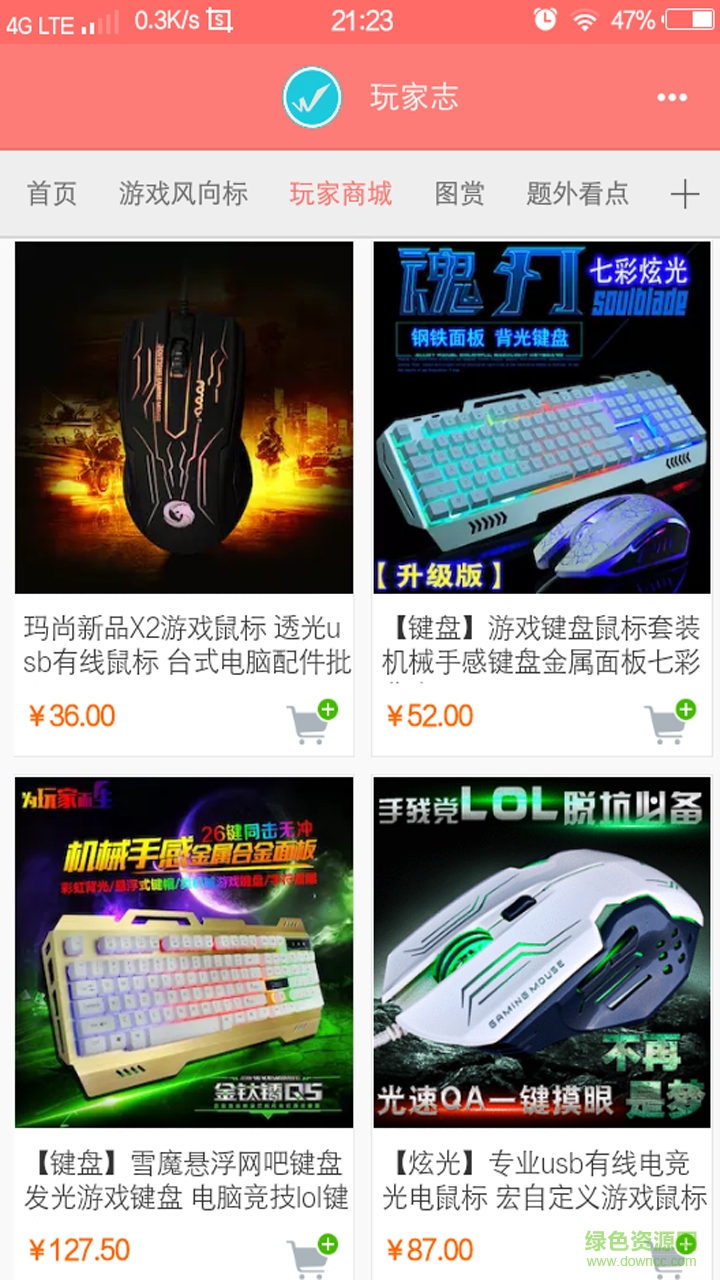720x1280 pixels.
Task: Add the ¥127.50 keyboard to cart
Action: (311, 1255)
